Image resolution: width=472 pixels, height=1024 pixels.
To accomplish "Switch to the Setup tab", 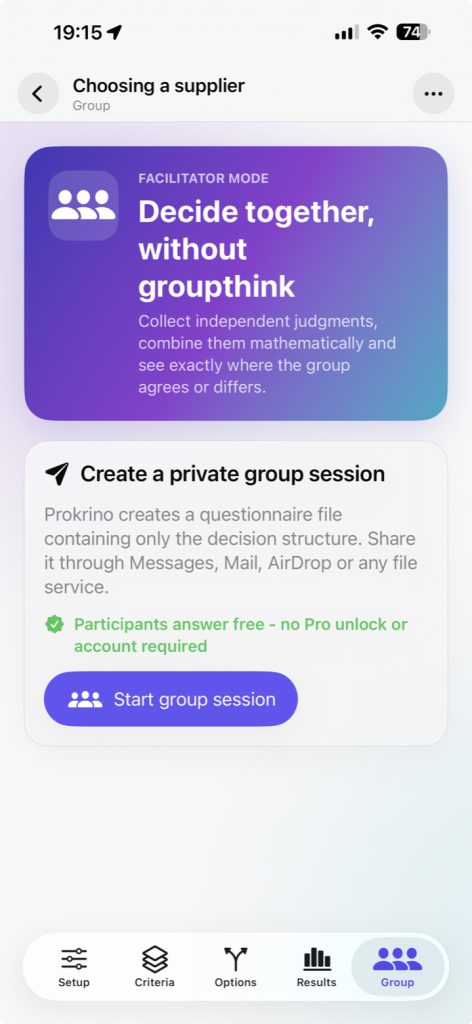I will tap(74, 967).
